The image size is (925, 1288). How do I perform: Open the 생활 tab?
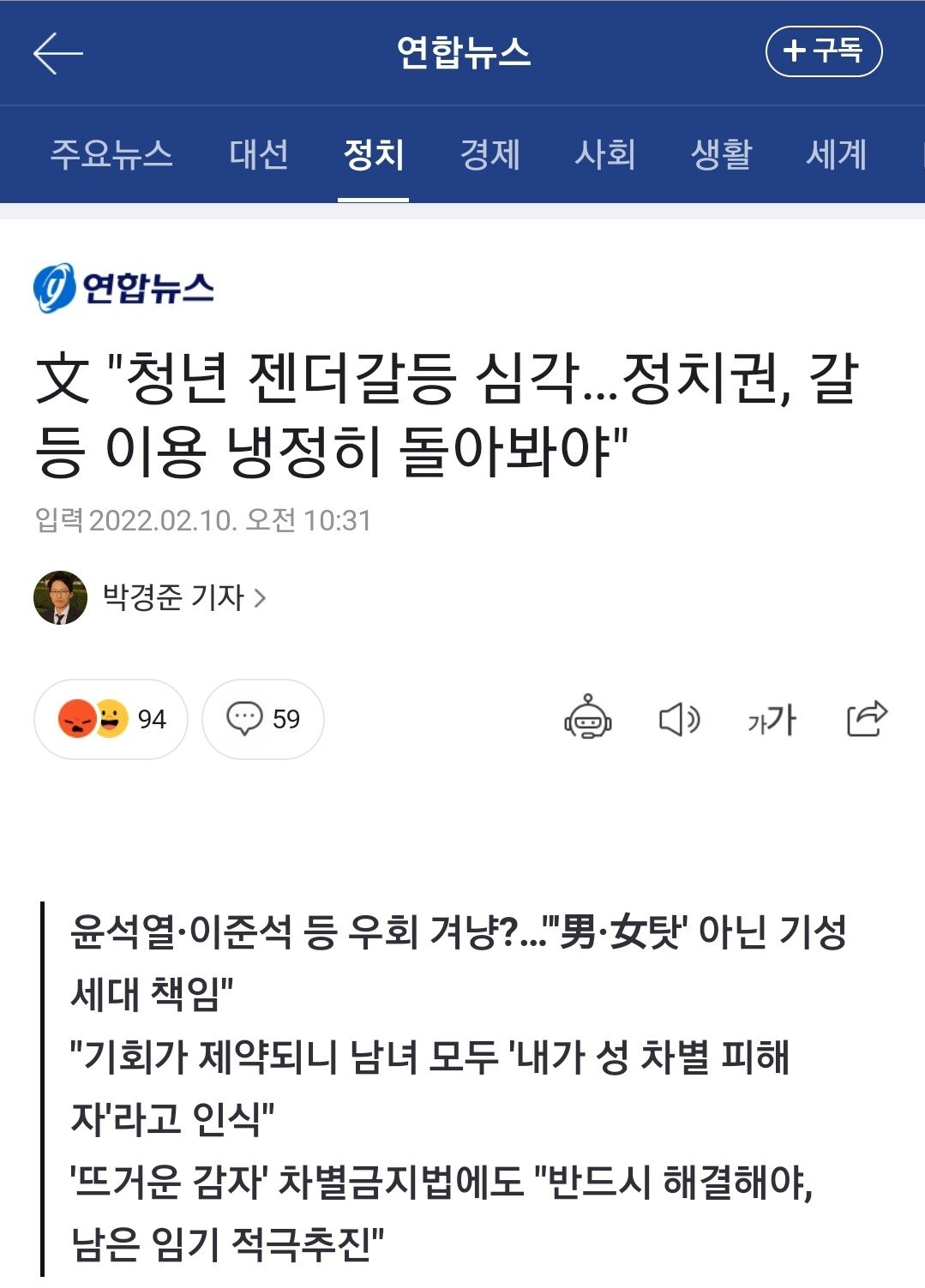coord(721,154)
